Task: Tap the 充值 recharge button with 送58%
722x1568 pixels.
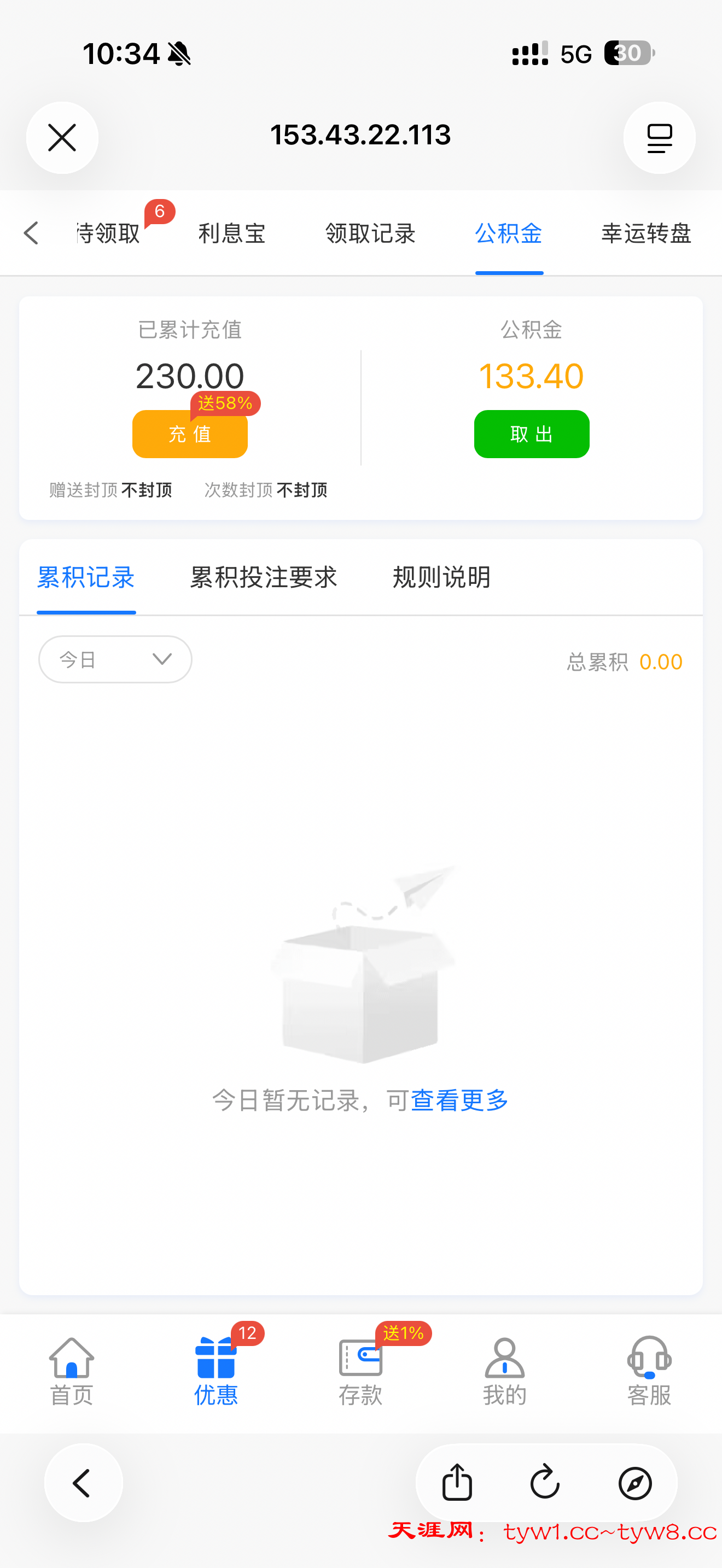Action: pyautogui.click(x=189, y=434)
